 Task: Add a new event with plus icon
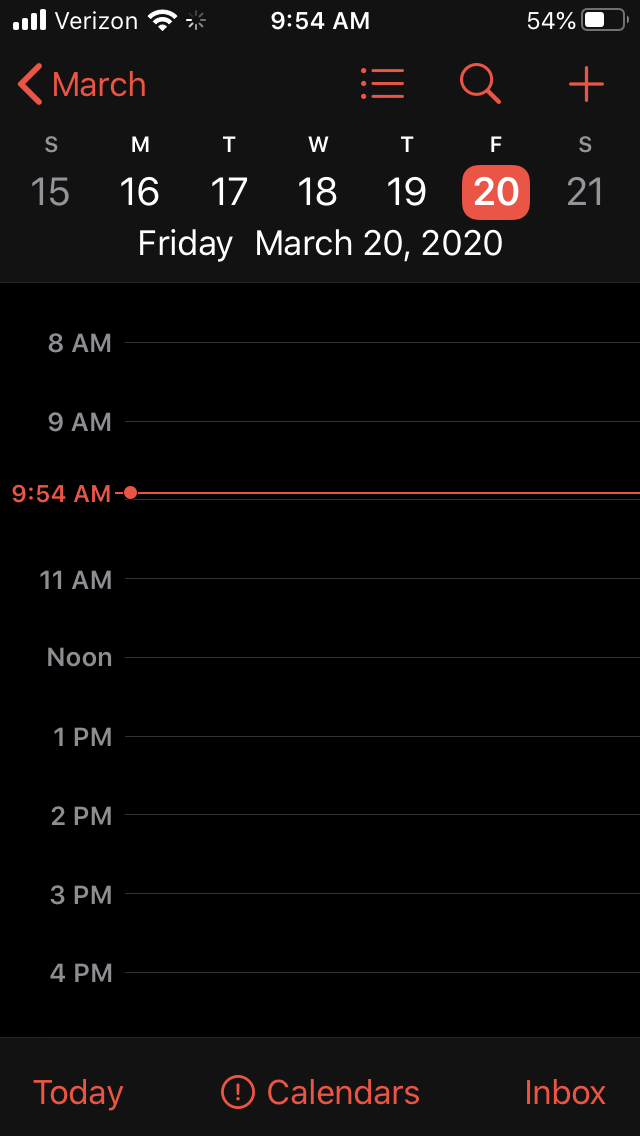tap(586, 85)
